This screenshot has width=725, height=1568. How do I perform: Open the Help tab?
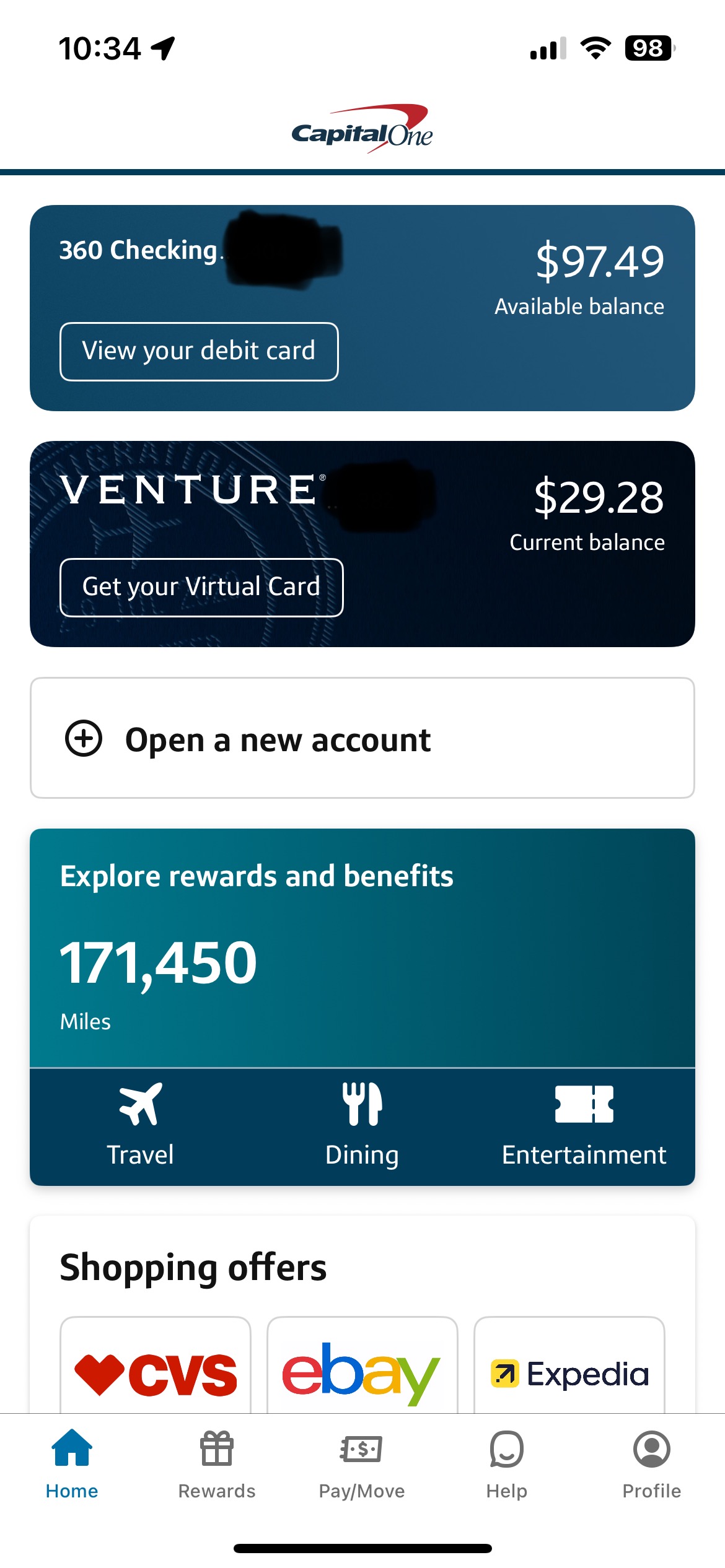pyautogui.click(x=507, y=1464)
